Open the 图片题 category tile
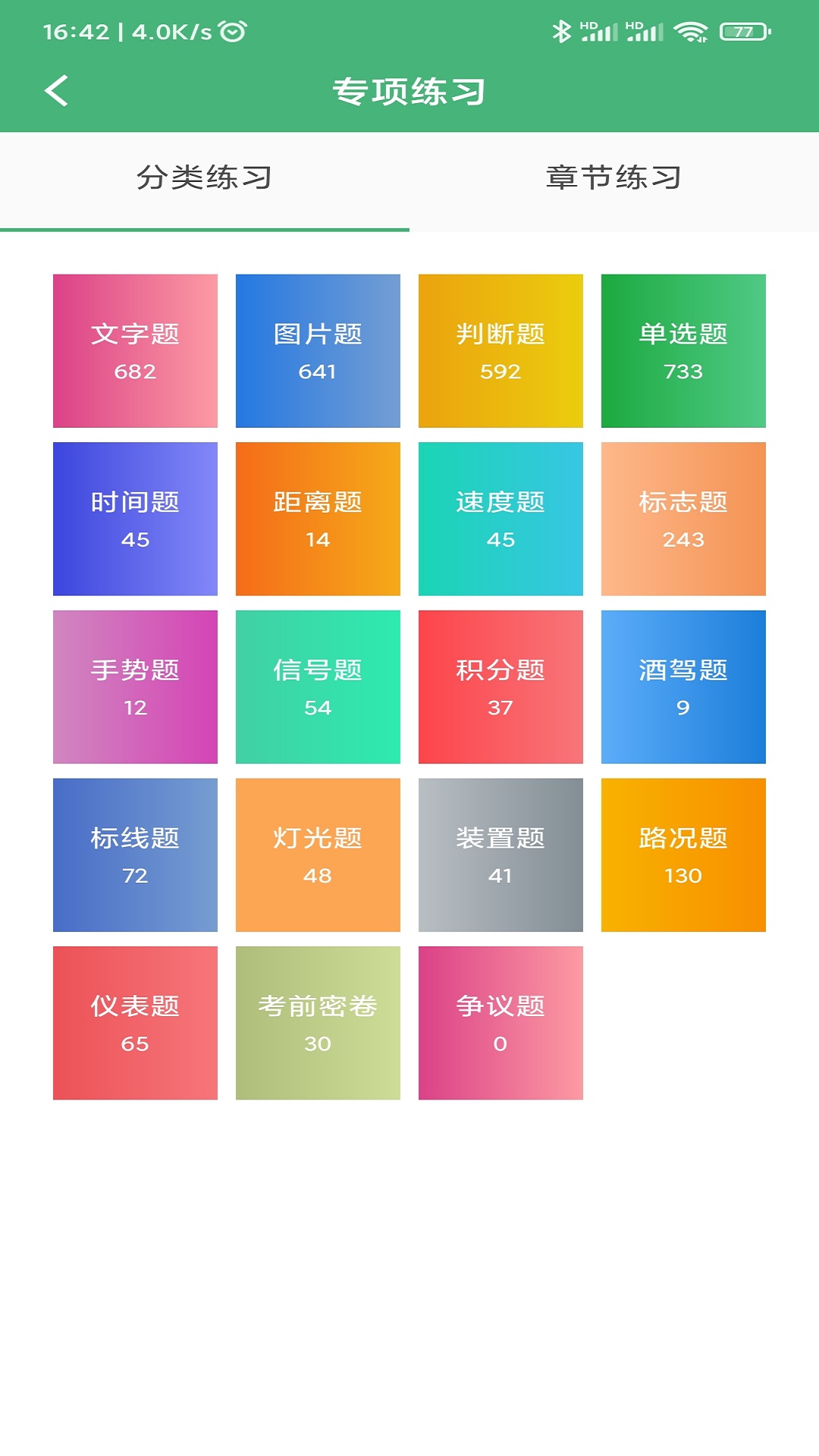Image resolution: width=819 pixels, height=1456 pixels. pyautogui.click(x=318, y=351)
